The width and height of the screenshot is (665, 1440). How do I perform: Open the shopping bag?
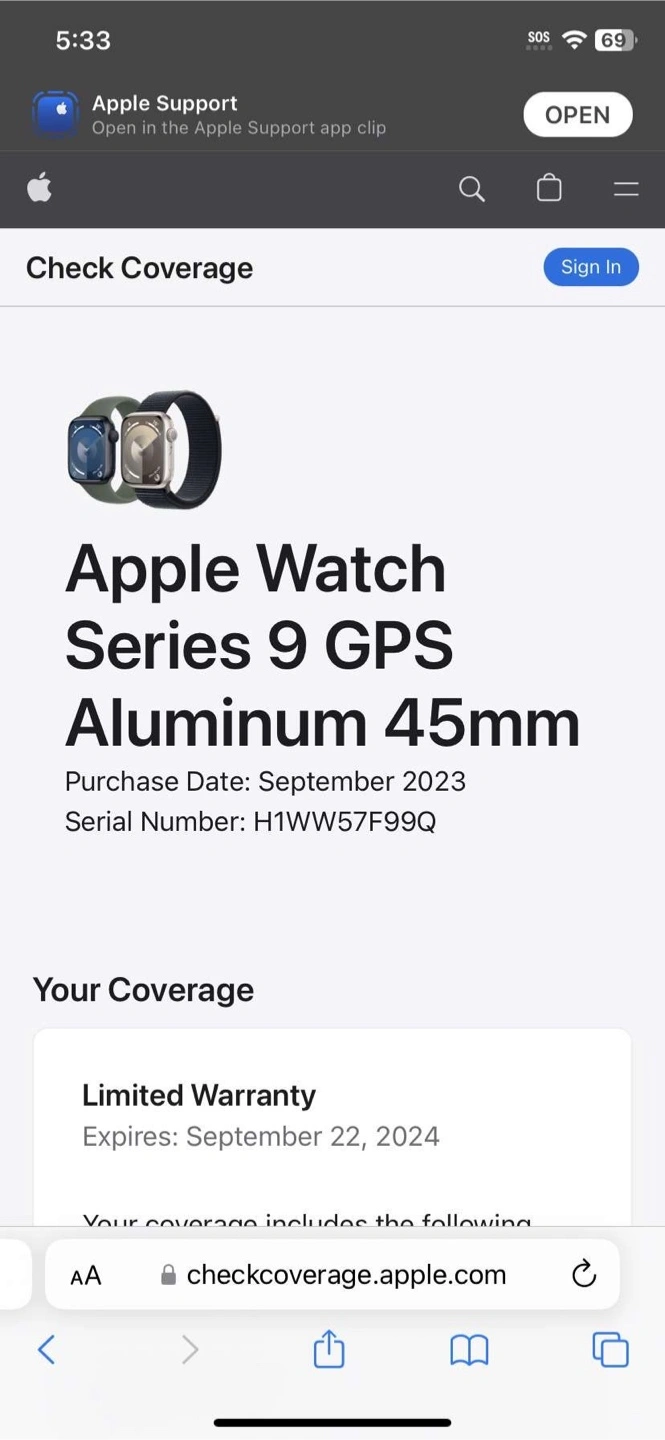tap(549, 188)
